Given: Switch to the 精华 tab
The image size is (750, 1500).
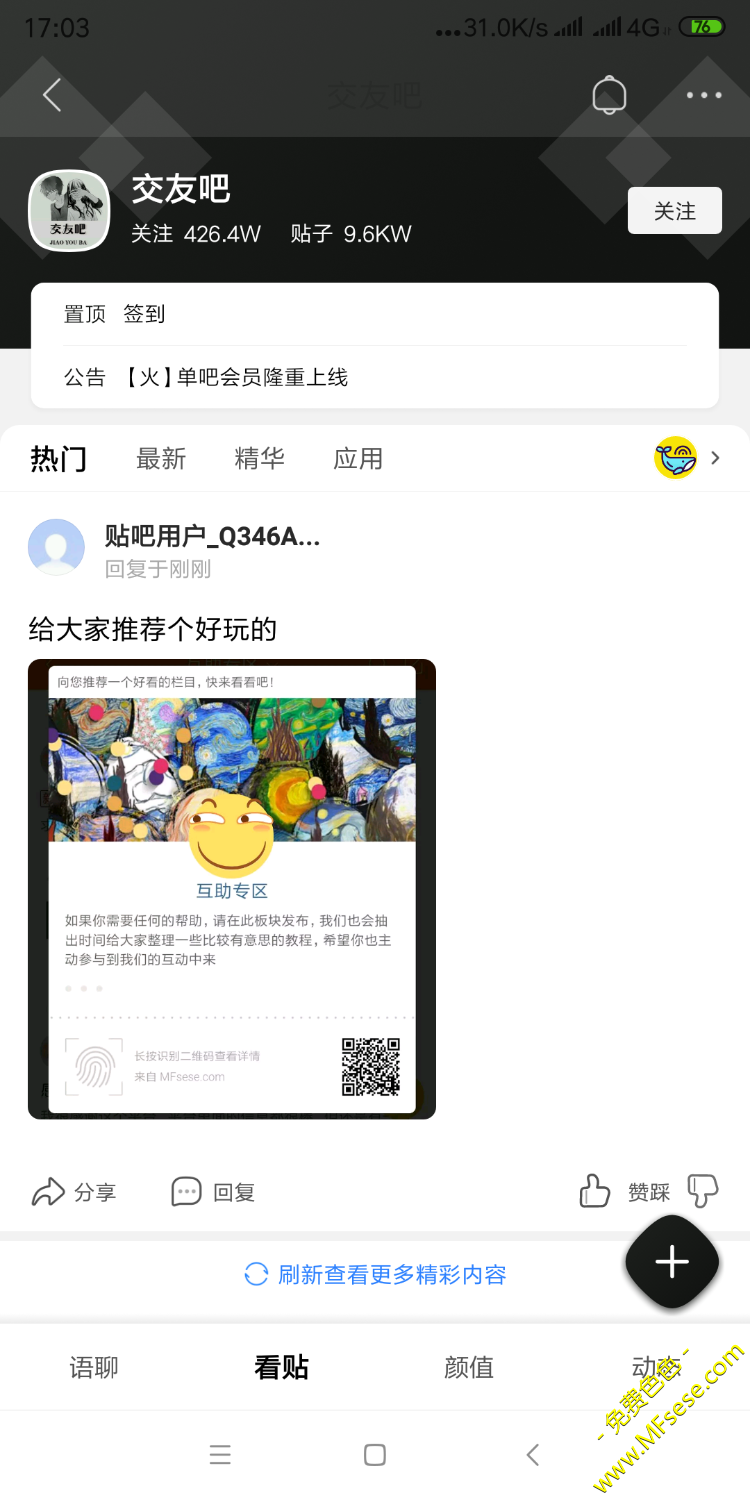Looking at the screenshot, I should [x=259, y=458].
